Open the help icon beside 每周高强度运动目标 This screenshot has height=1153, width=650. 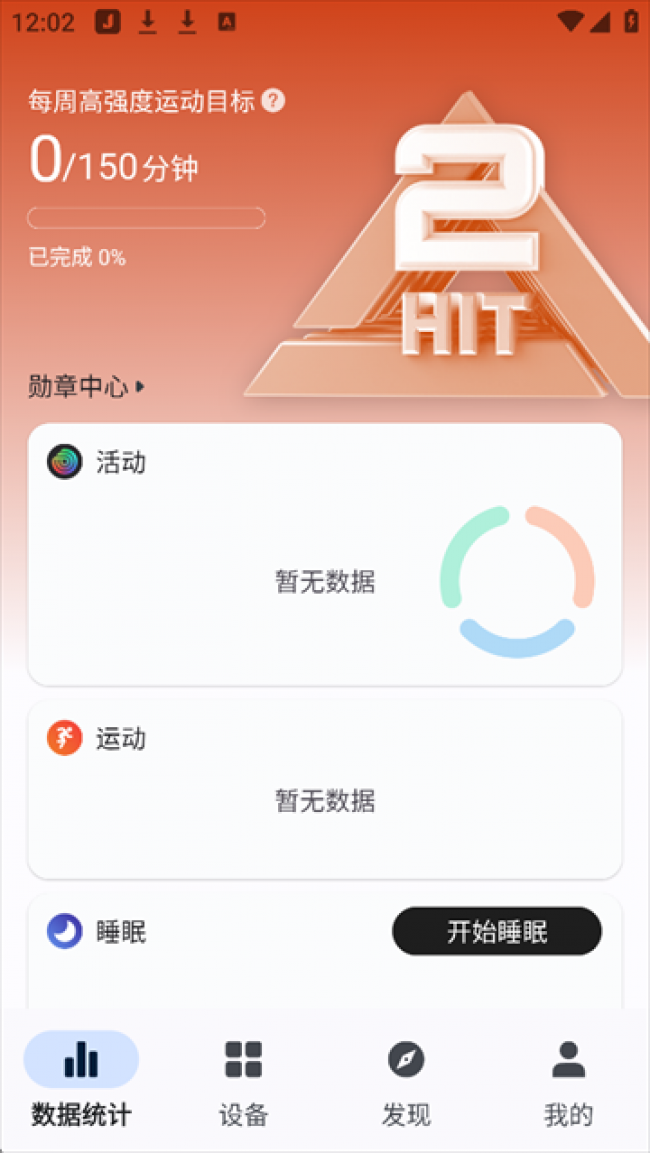point(273,101)
